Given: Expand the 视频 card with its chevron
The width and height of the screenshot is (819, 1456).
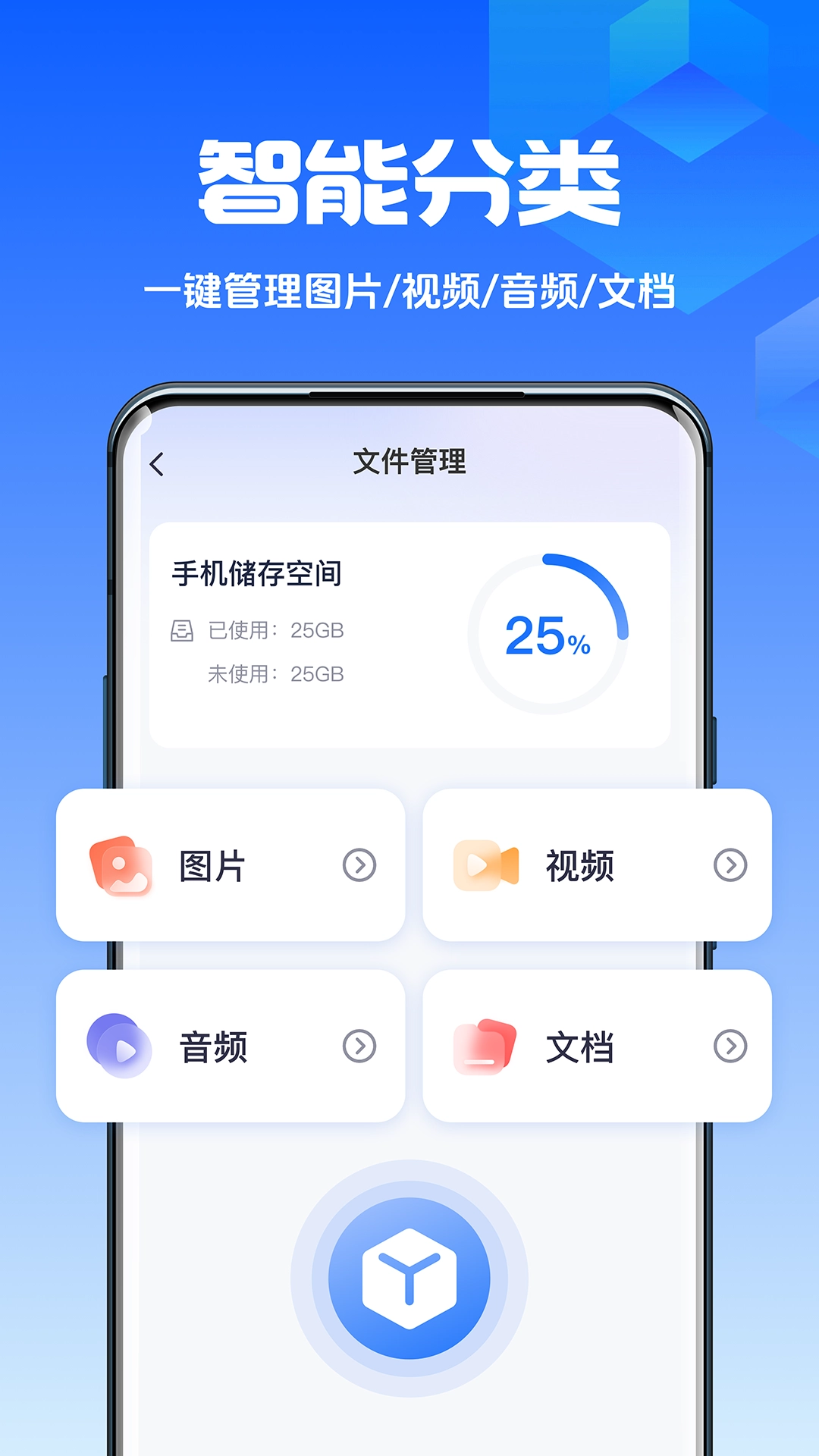Looking at the screenshot, I should [730, 864].
